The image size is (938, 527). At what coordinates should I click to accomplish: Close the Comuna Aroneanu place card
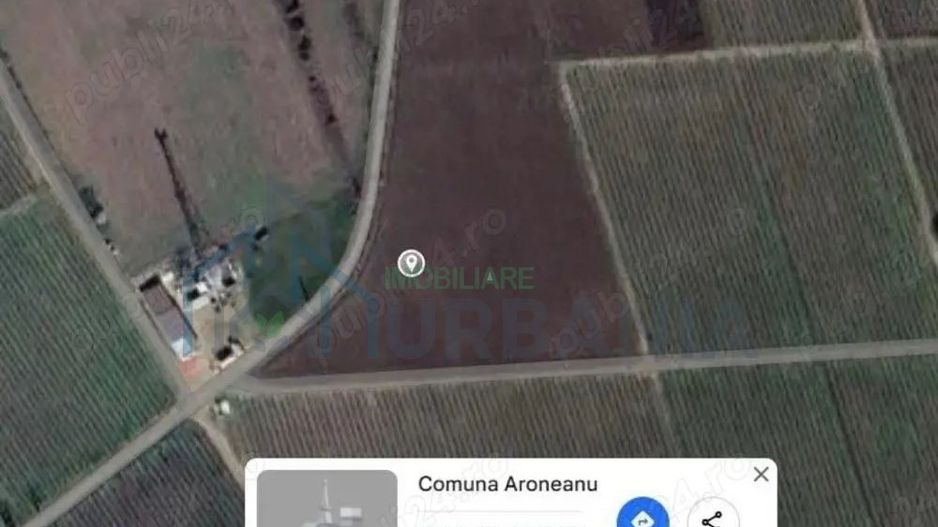[761, 474]
